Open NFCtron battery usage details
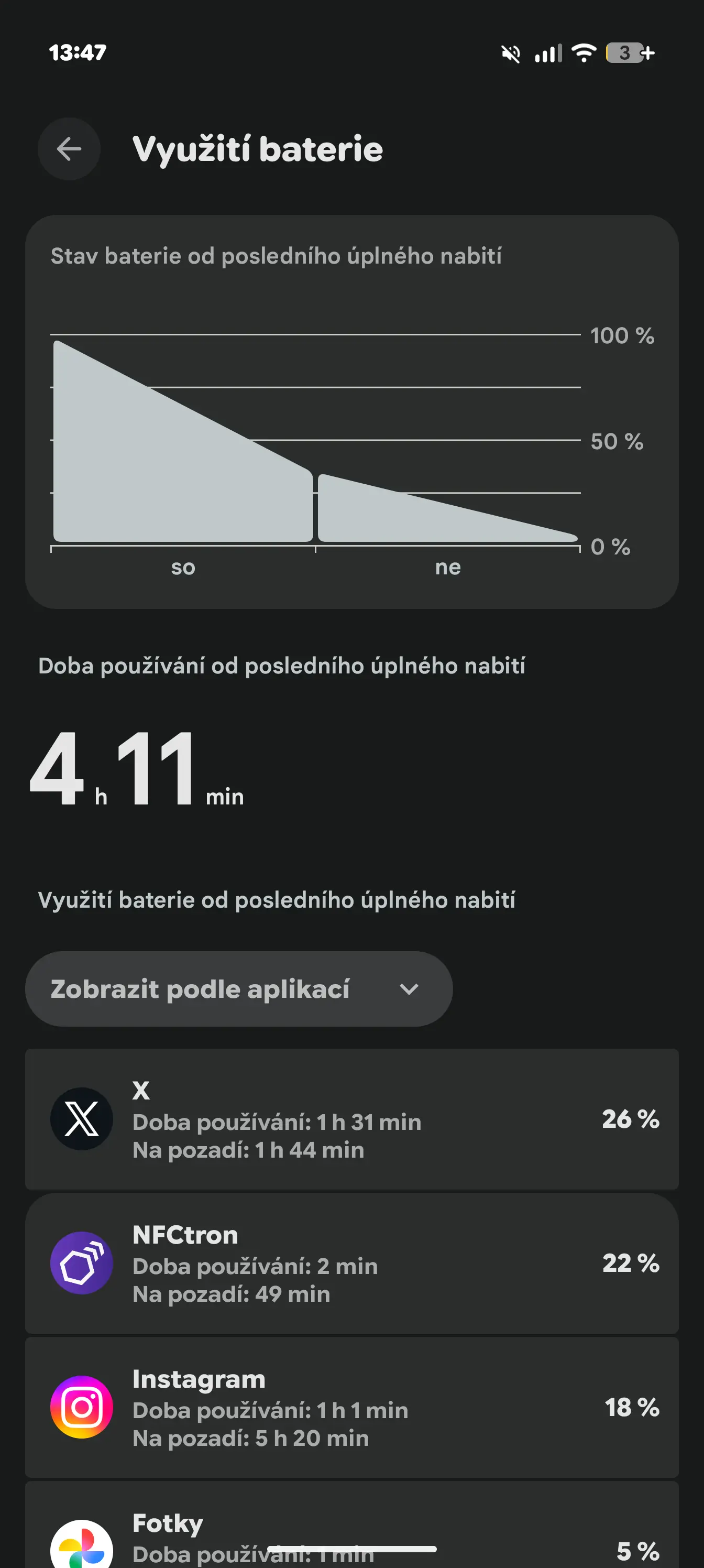Viewport: 704px width, 1568px height. [351, 1263]
